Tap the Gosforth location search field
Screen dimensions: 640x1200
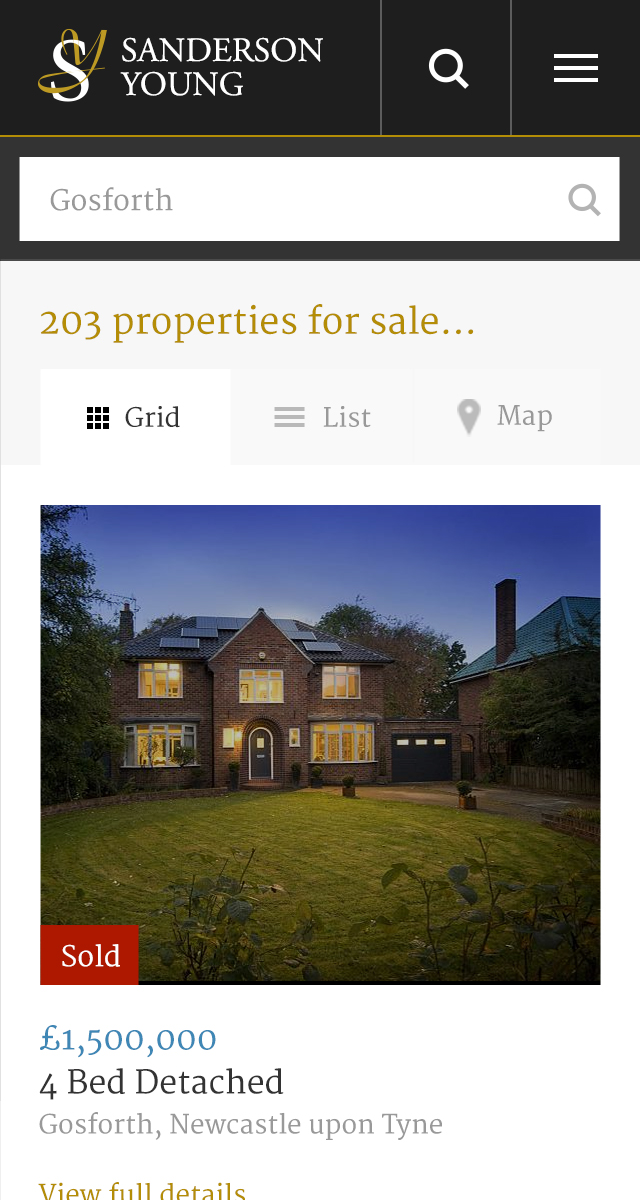[290, 200]
